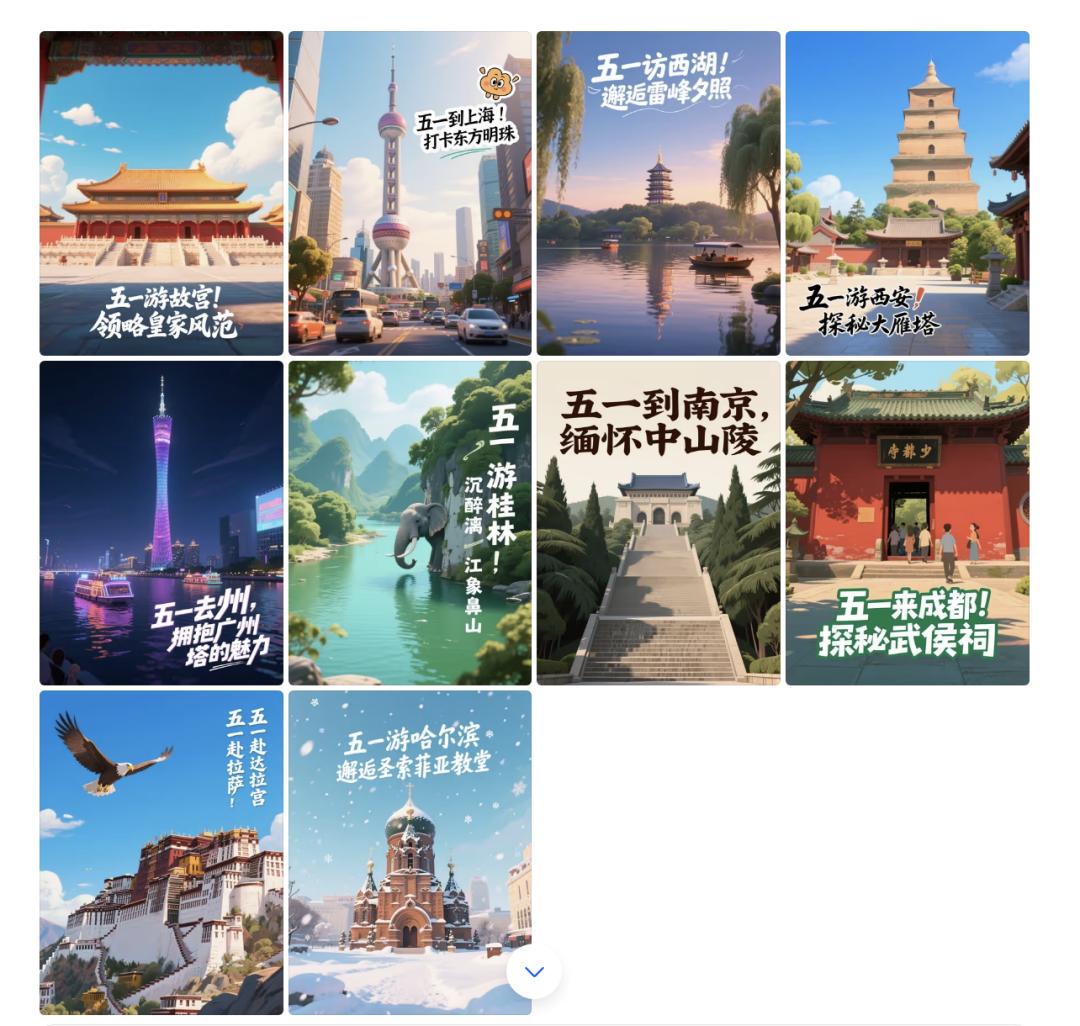Open the Forbidden City poster tile

coord(161,193)
